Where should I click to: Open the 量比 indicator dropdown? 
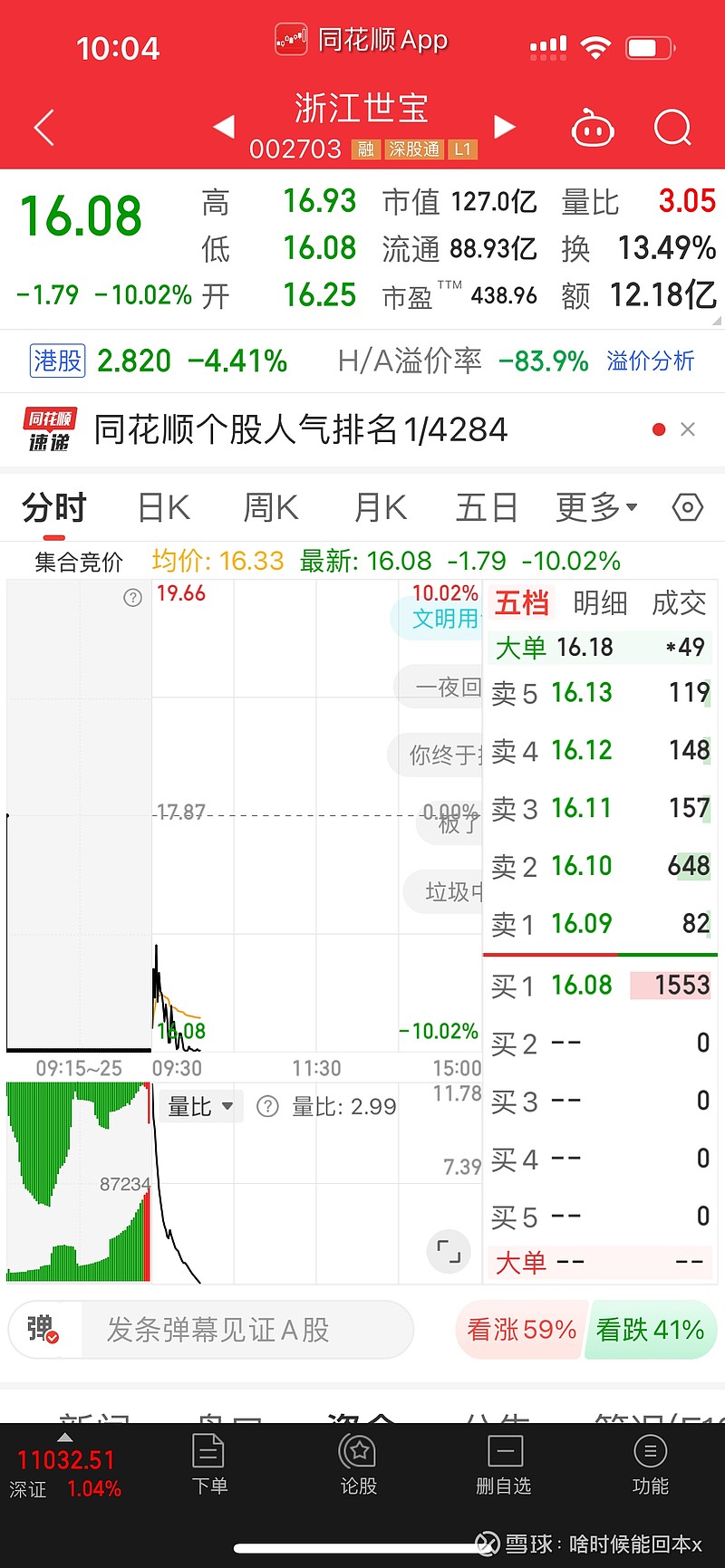click(200, 1107)
